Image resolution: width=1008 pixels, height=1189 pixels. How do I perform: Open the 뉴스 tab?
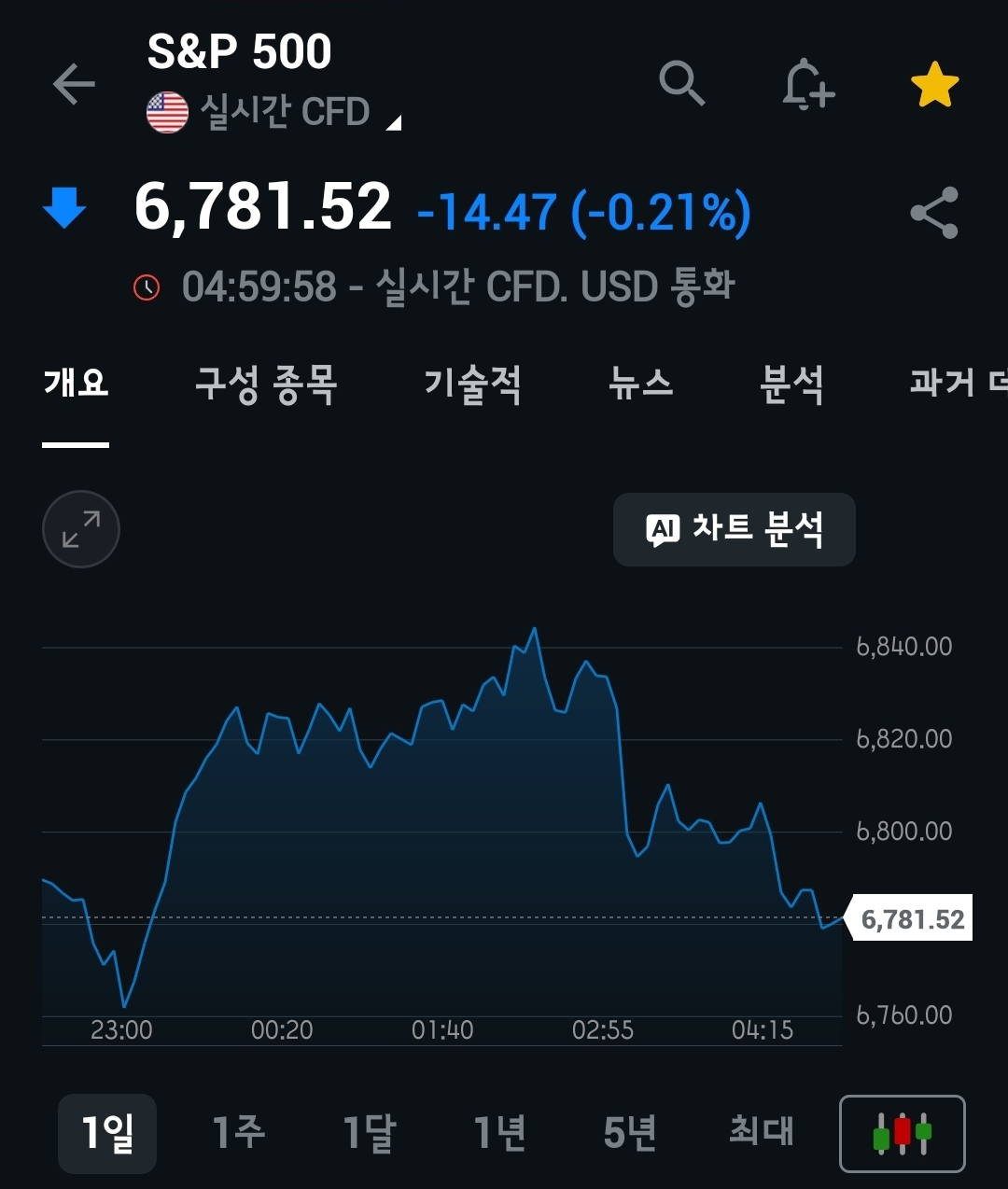640,384
